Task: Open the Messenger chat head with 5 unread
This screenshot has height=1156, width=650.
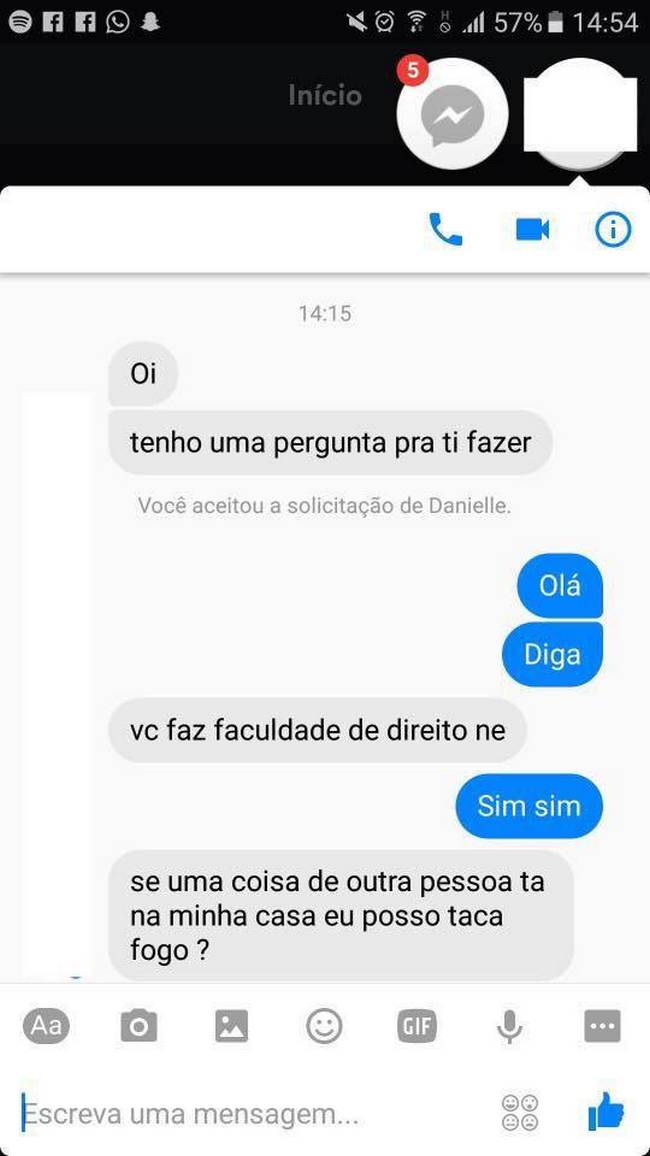Action: [452, 114]
